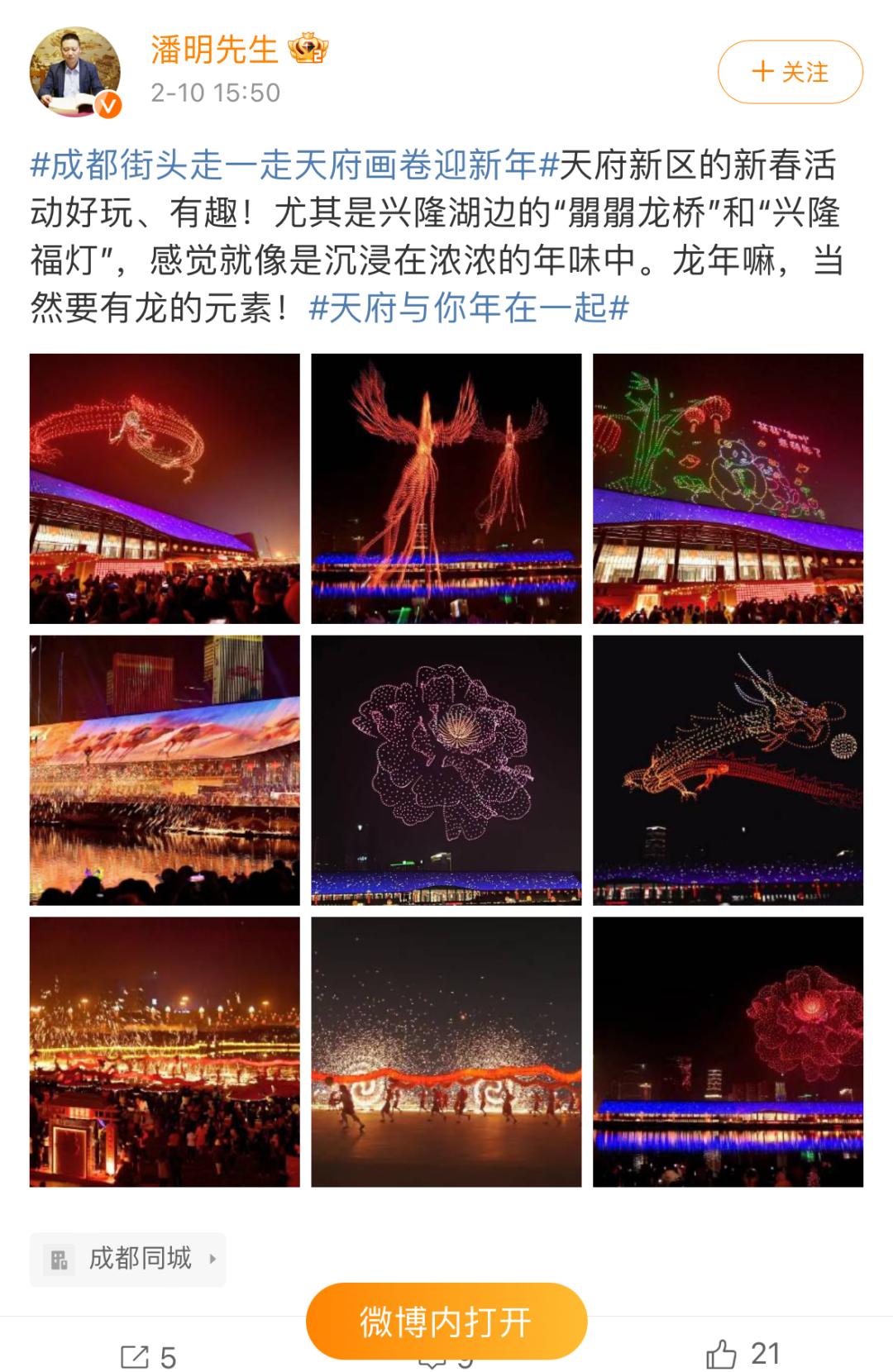View the crowd and sparks festival photo
The width and height of the screenshot is (893, 1372).
[x=165, y=1051]
